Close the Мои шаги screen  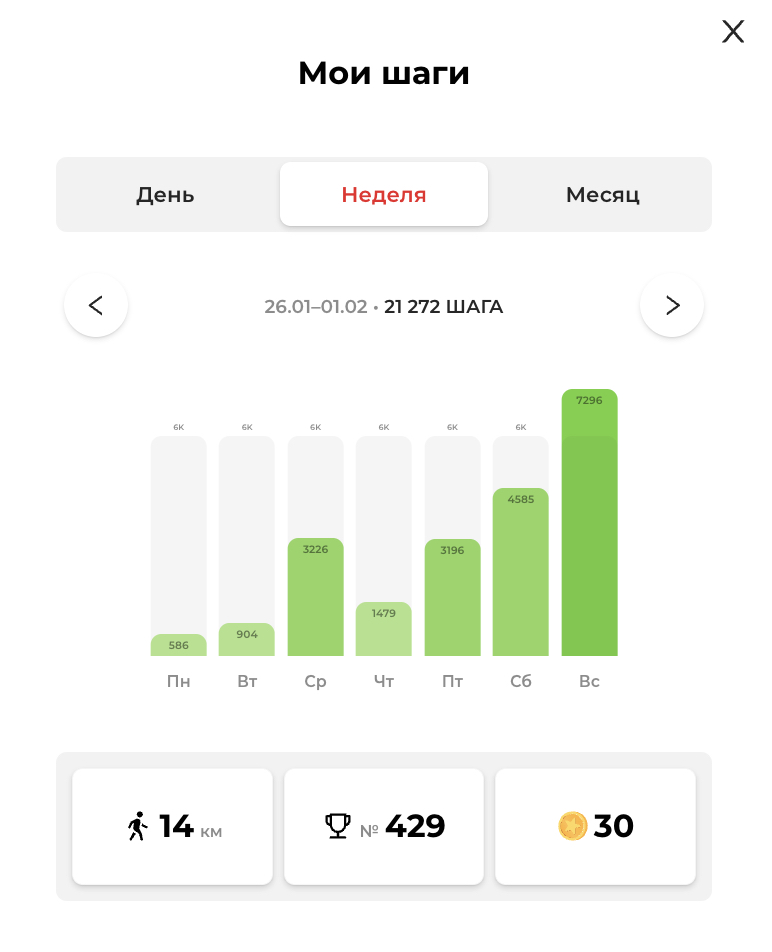[x=733, y=32]
